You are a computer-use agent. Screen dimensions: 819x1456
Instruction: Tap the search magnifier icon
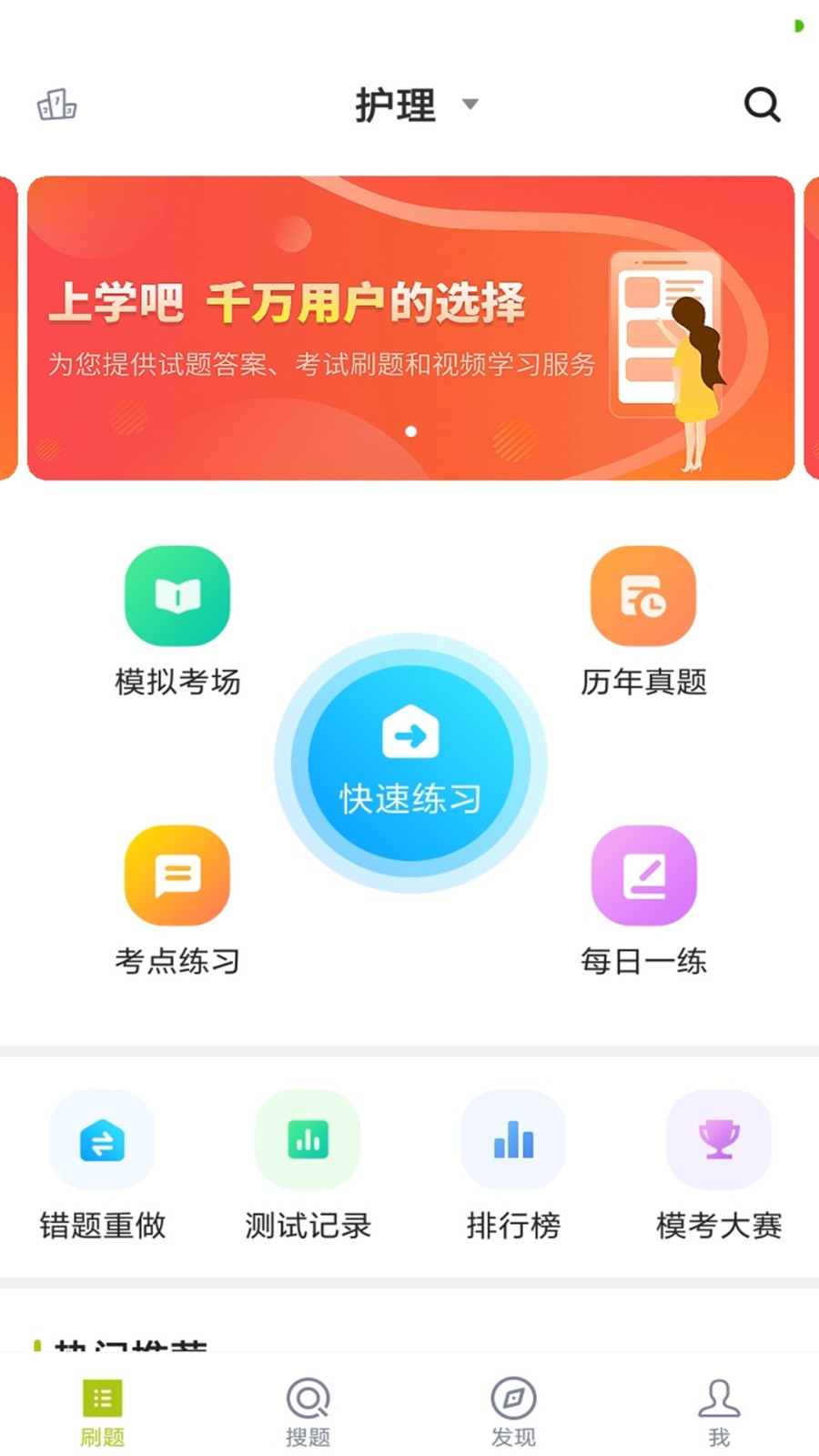(x=761, y=105)
